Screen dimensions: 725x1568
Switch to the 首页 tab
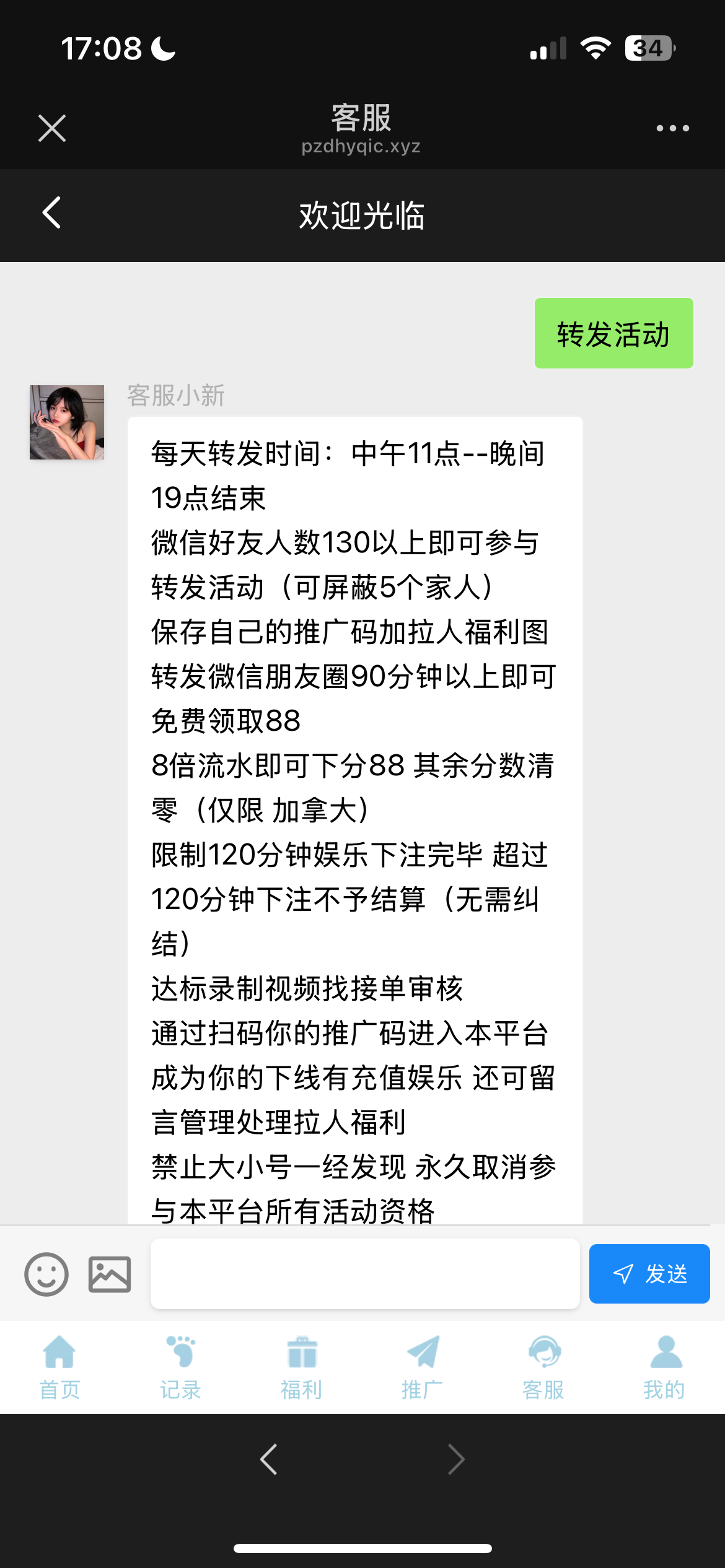click(x=59, y=1367)
